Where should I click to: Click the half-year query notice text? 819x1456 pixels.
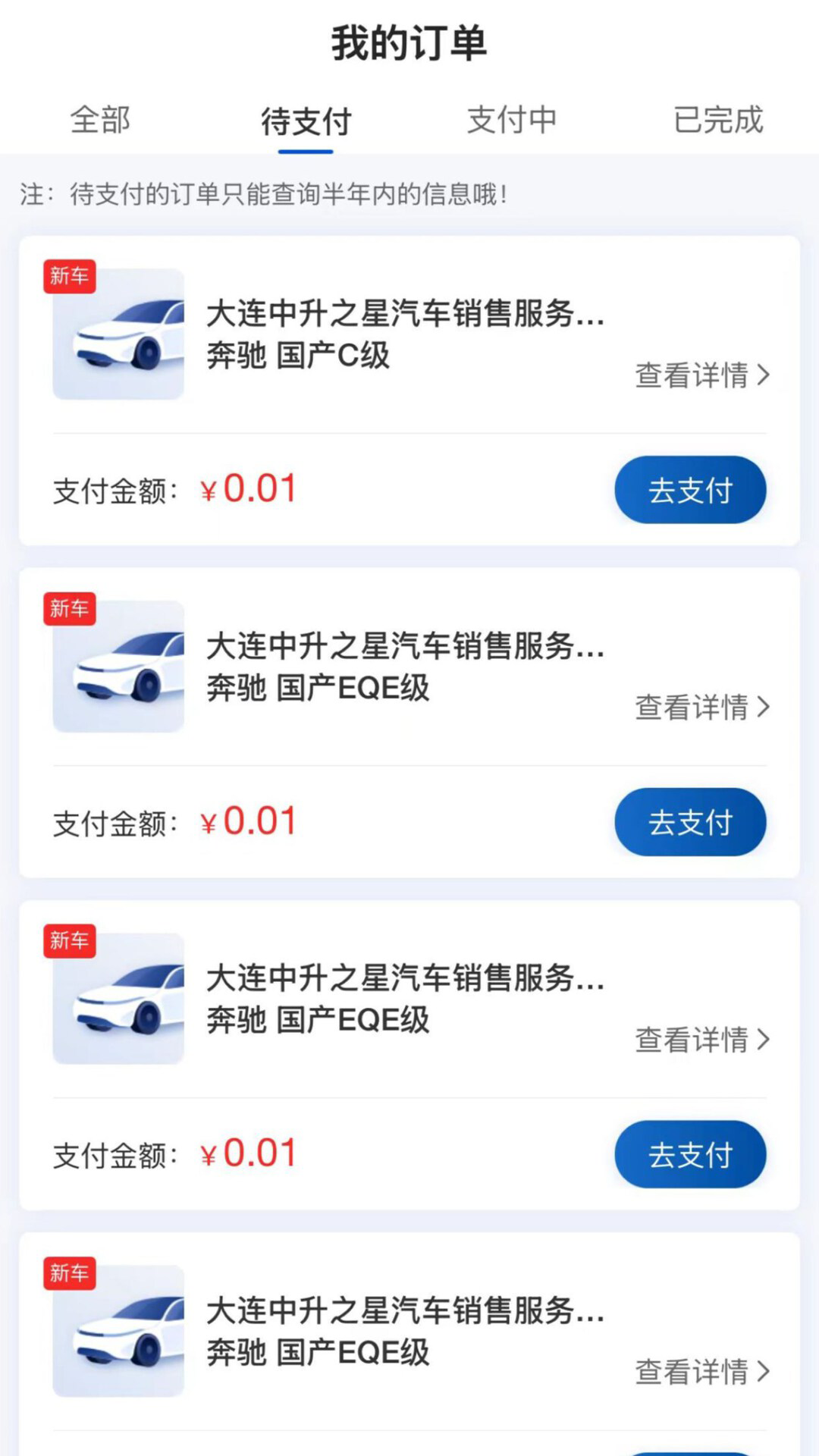[265, 194]
